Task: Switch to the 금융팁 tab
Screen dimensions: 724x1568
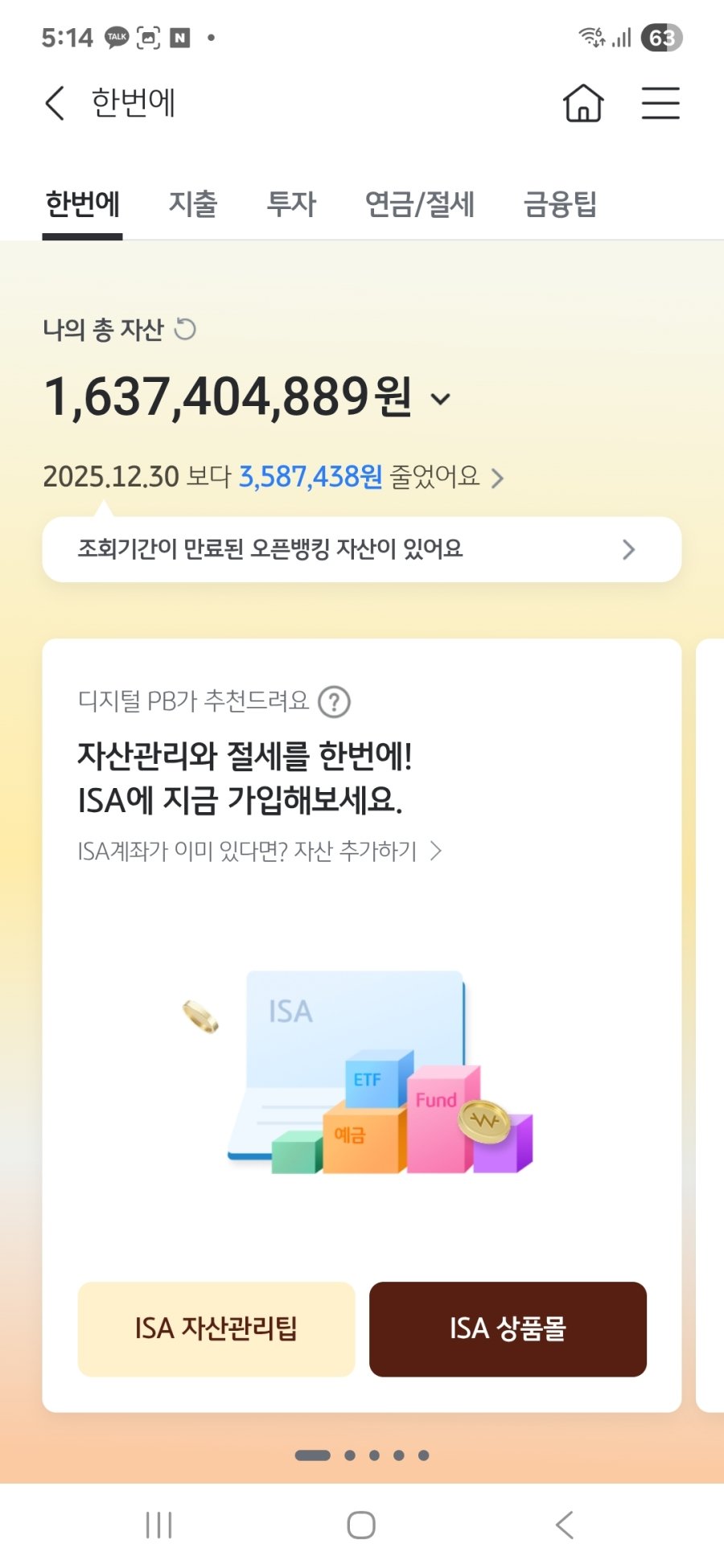Action: pos(560,204)
